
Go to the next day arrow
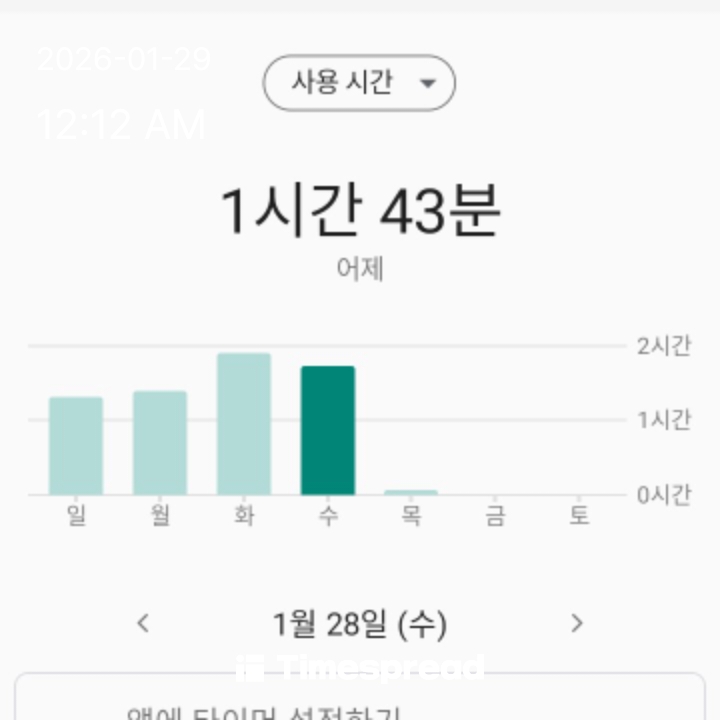coord(576,624)
